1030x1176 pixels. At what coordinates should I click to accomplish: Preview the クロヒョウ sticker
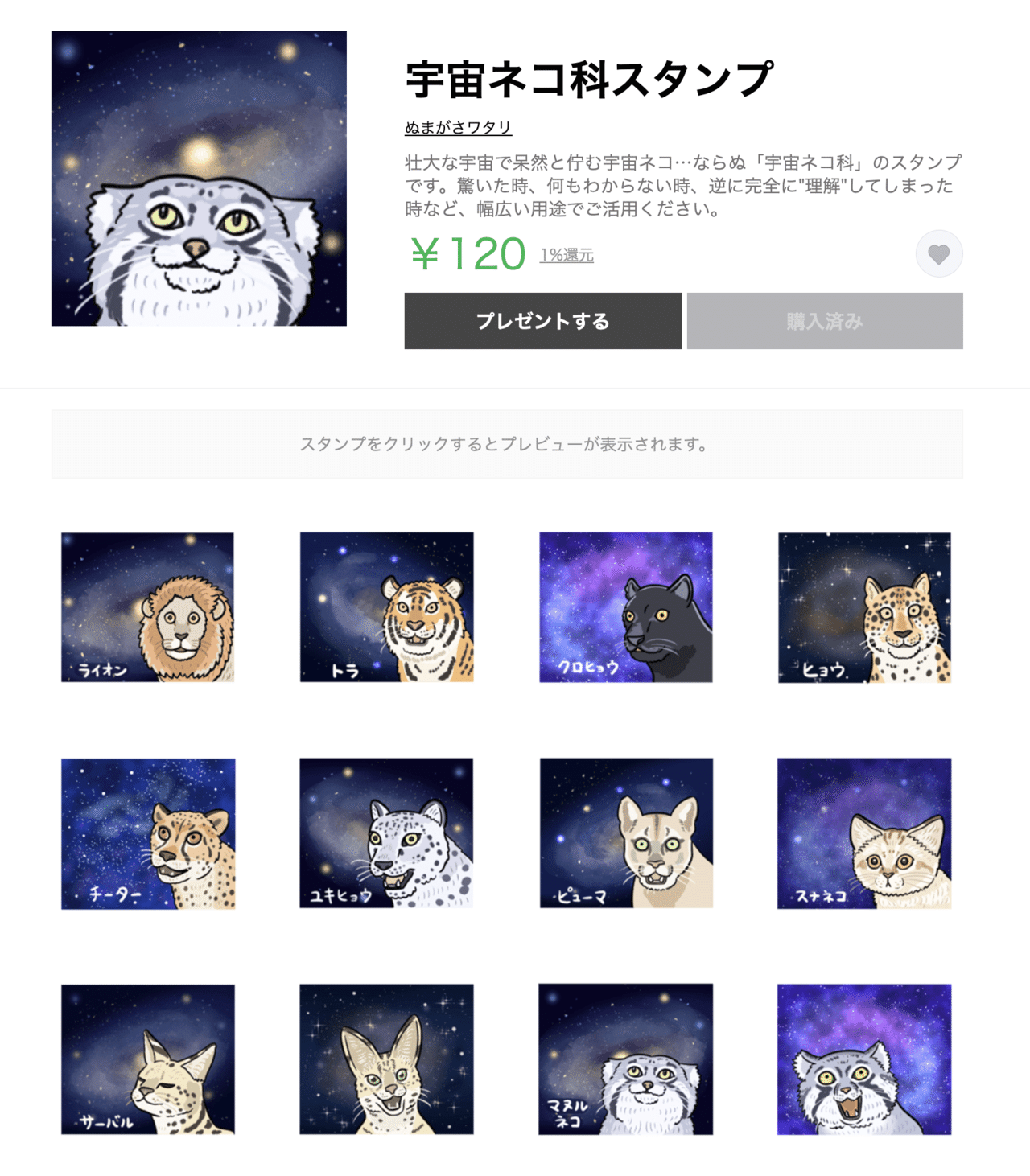click(x=625, y=607)
